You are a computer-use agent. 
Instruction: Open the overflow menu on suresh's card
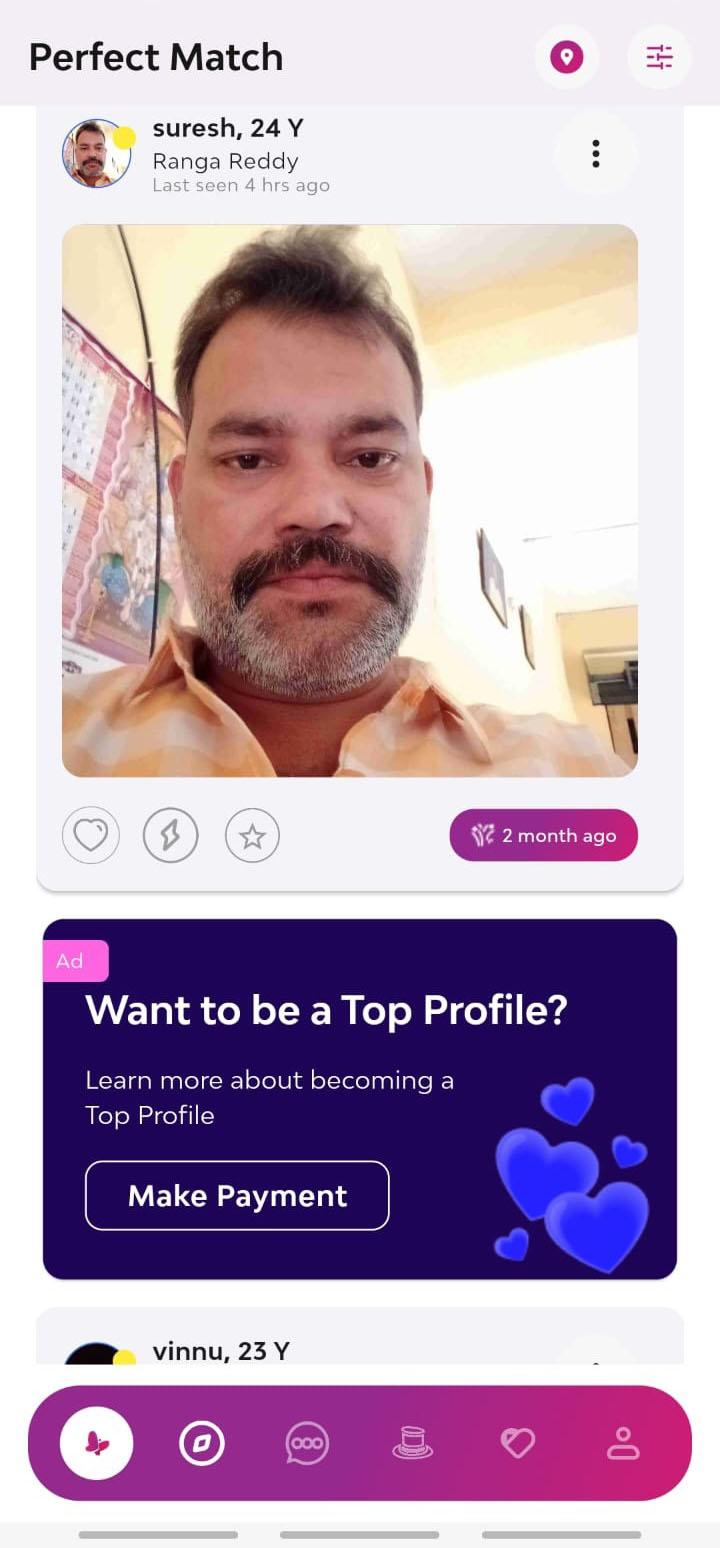coord(596,153)
